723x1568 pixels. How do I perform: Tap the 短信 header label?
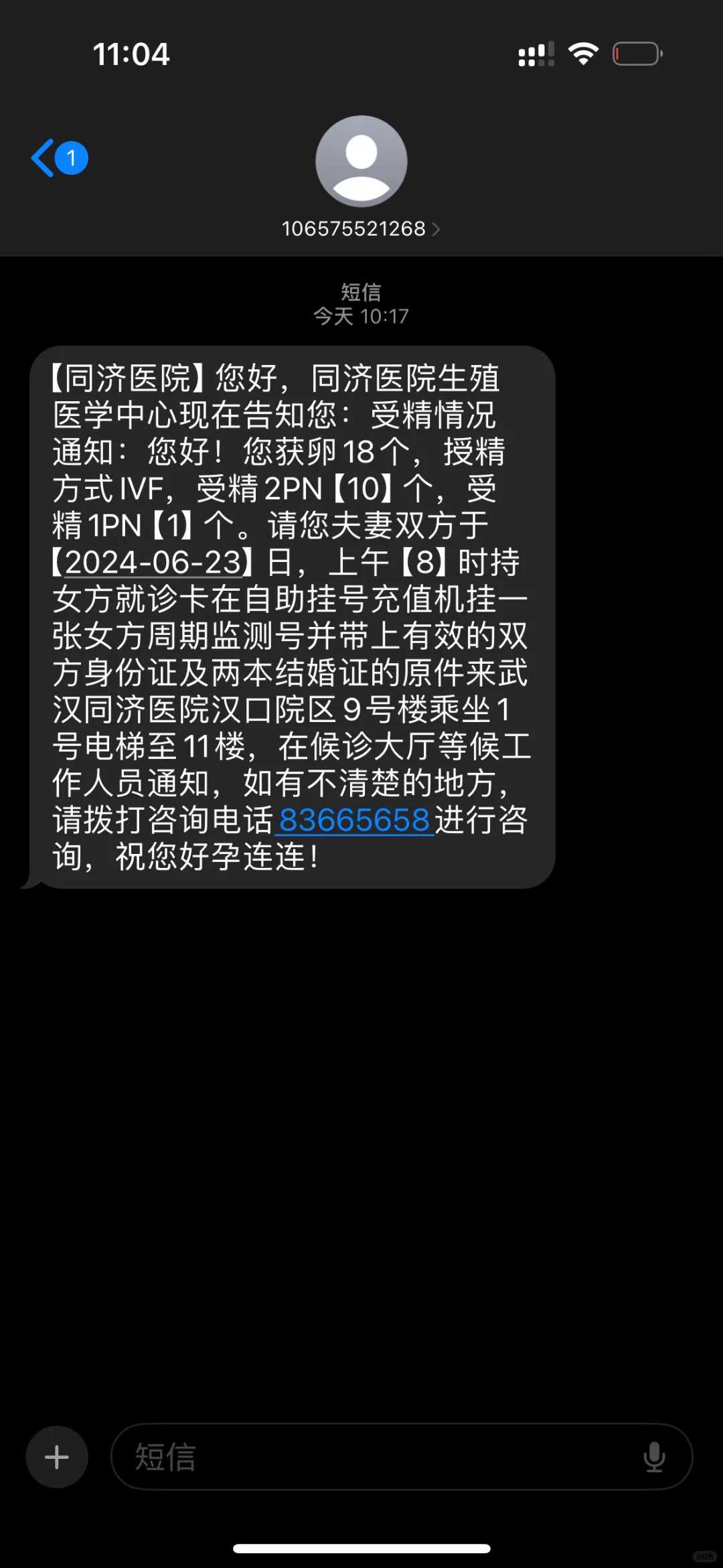pyautogui.click(x=361, y=292)
